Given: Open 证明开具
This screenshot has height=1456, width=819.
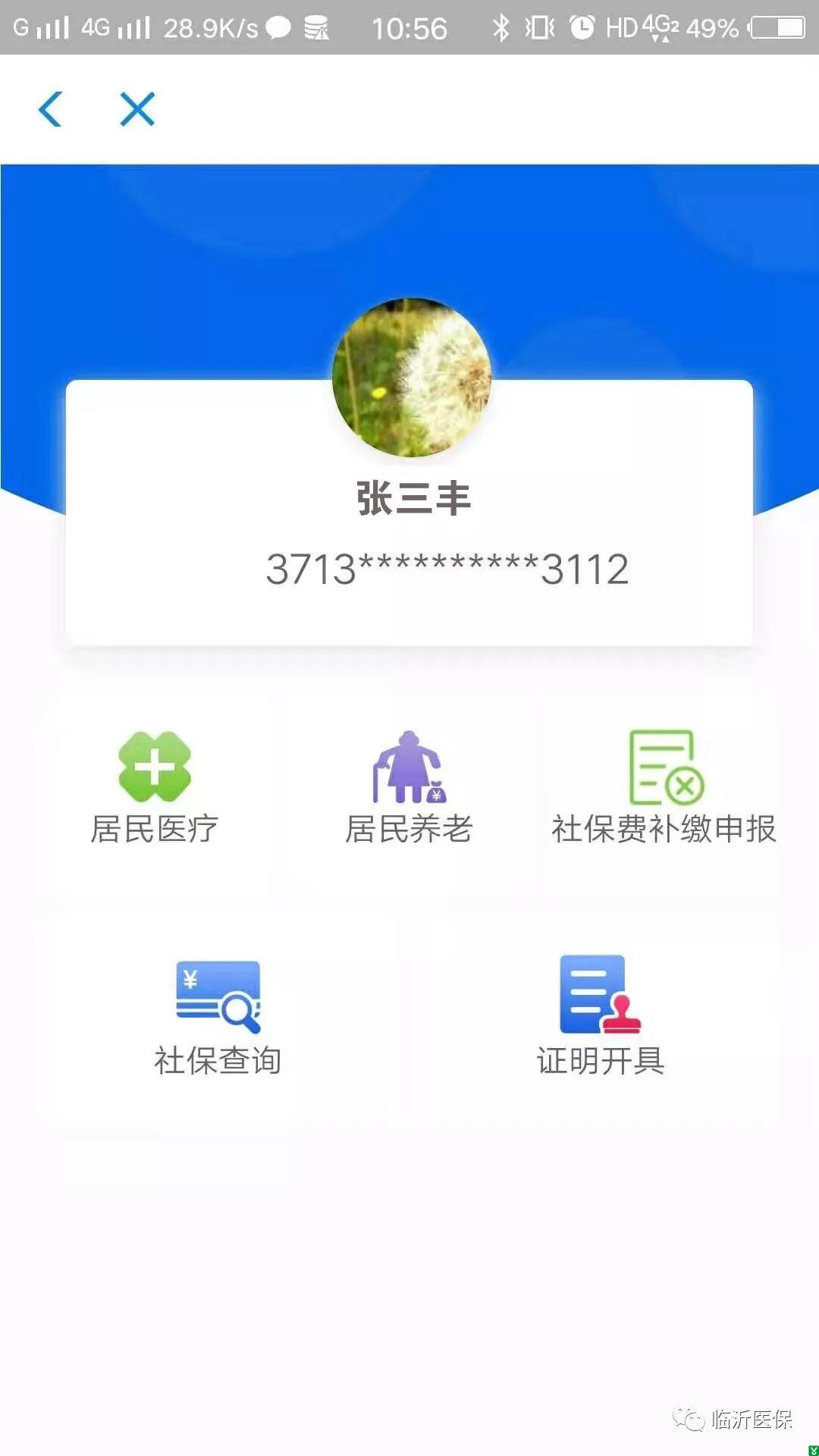Looking at the screenshot, I should tap(601, 1016).
